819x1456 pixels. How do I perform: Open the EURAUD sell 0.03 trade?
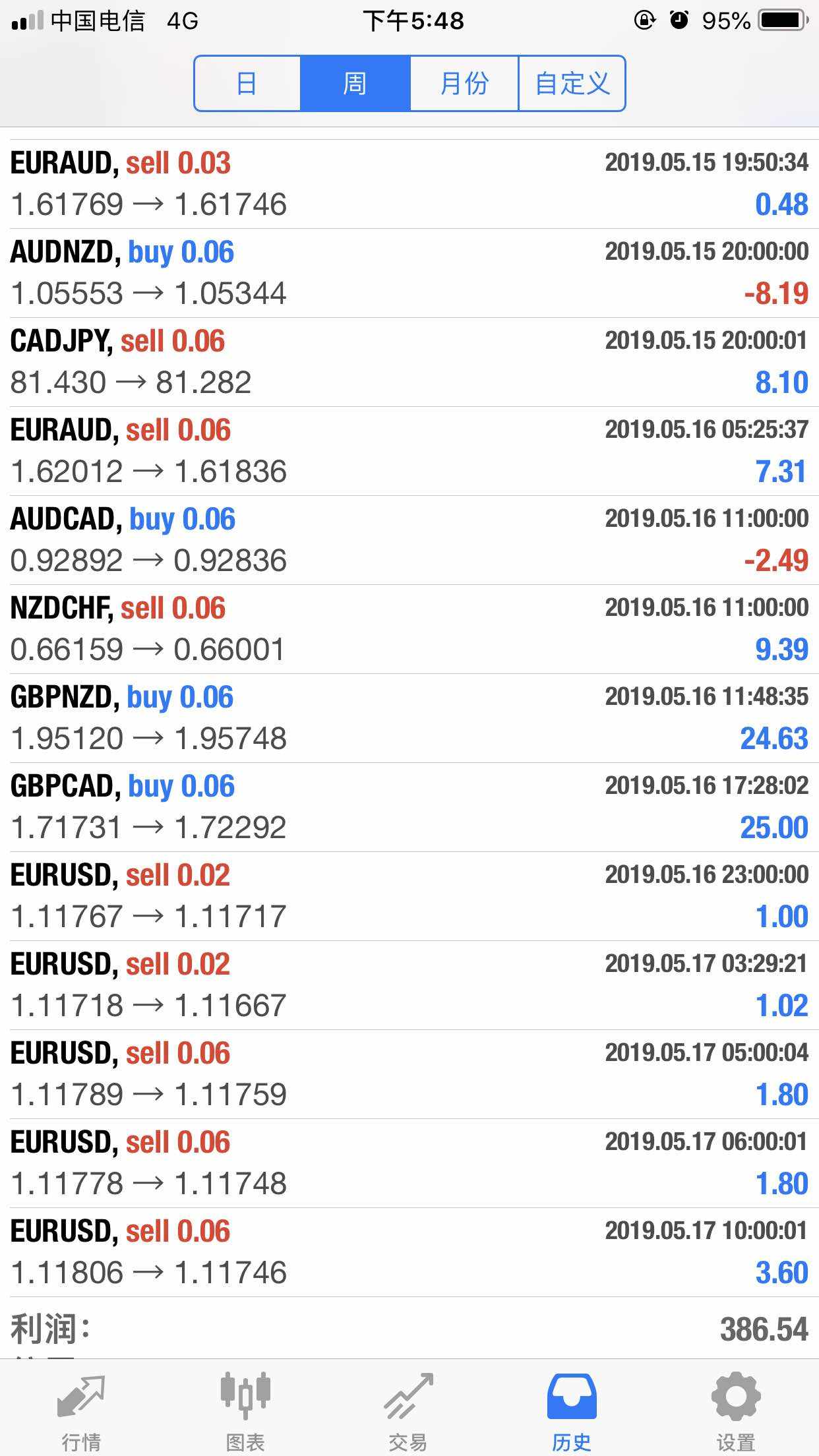(409, 184)
